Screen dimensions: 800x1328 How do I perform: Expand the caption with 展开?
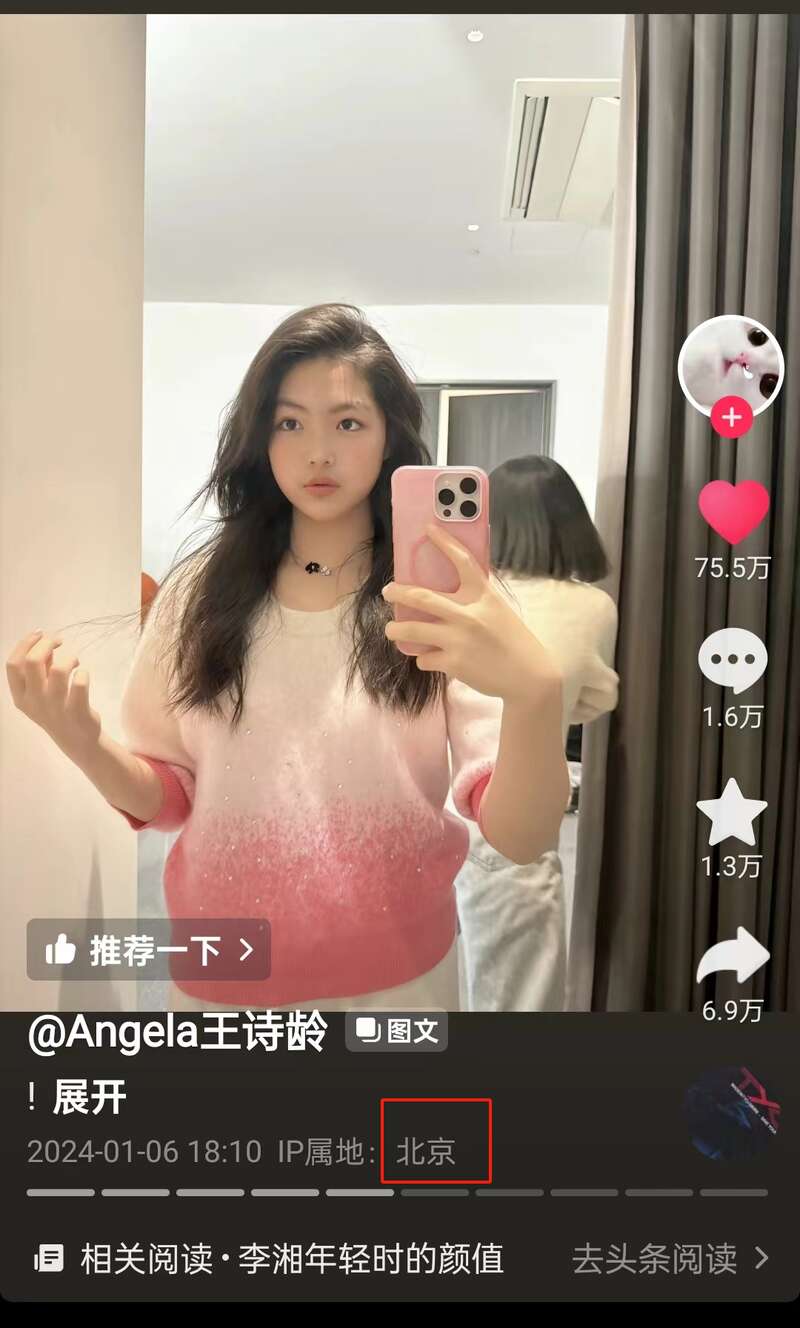click(x=89, y=1098)
